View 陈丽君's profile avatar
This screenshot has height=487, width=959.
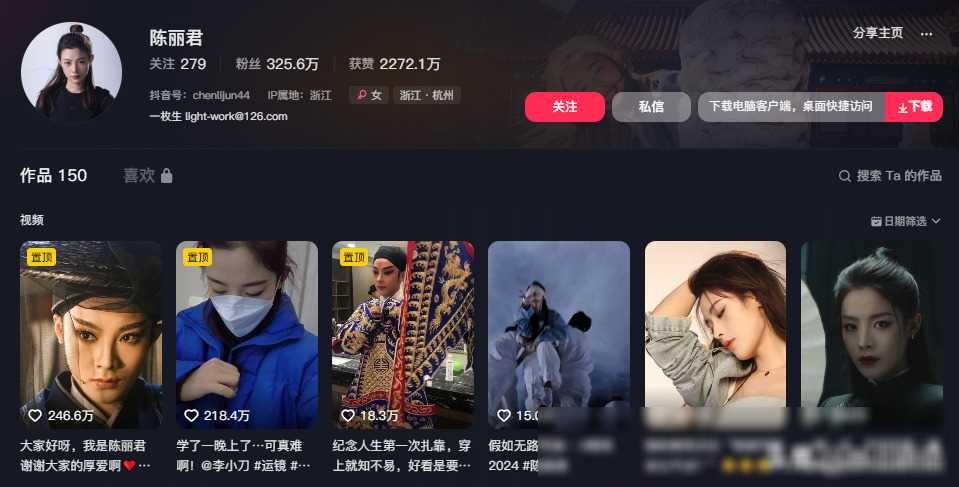pyautogui.click(x=71, y=72)
